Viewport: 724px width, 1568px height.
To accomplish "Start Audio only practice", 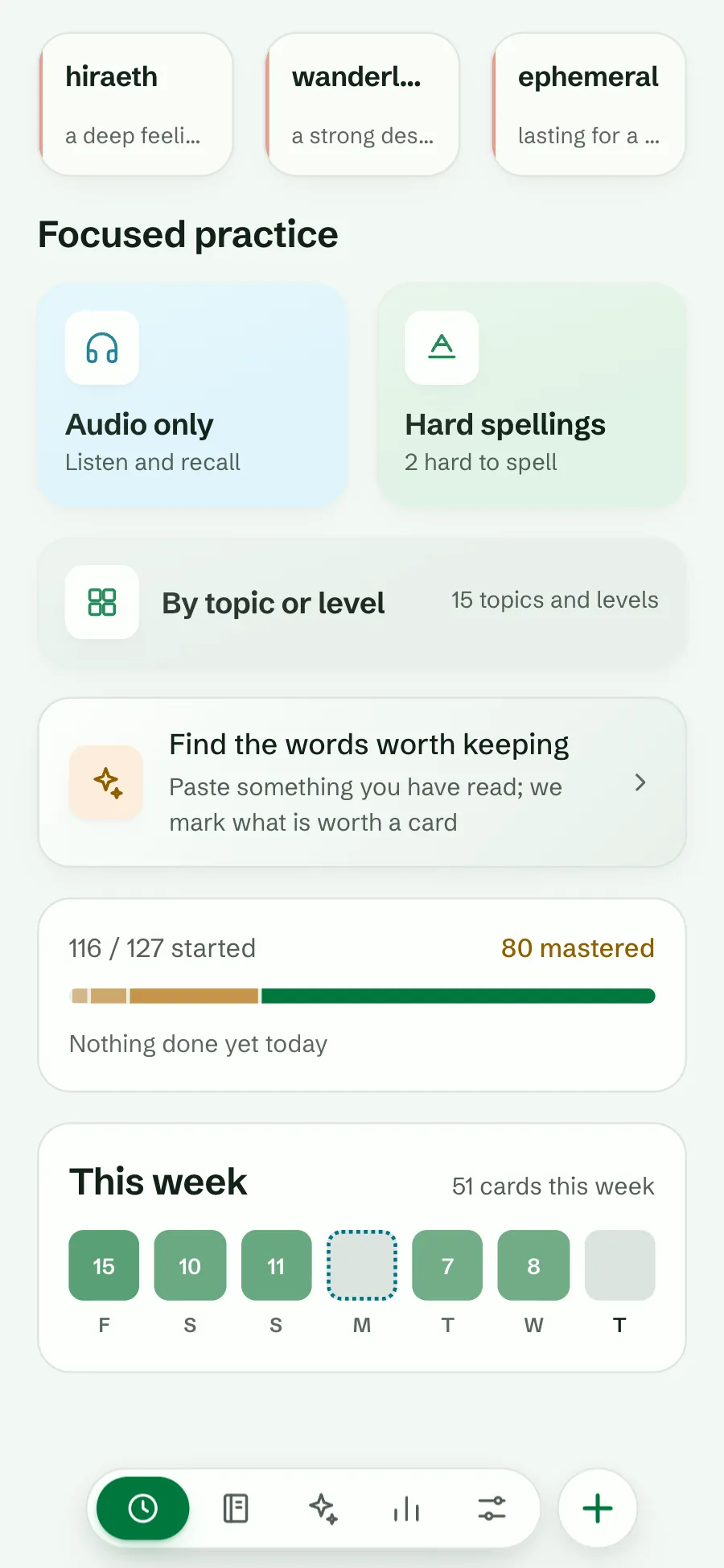I will [x=192, y=394].
